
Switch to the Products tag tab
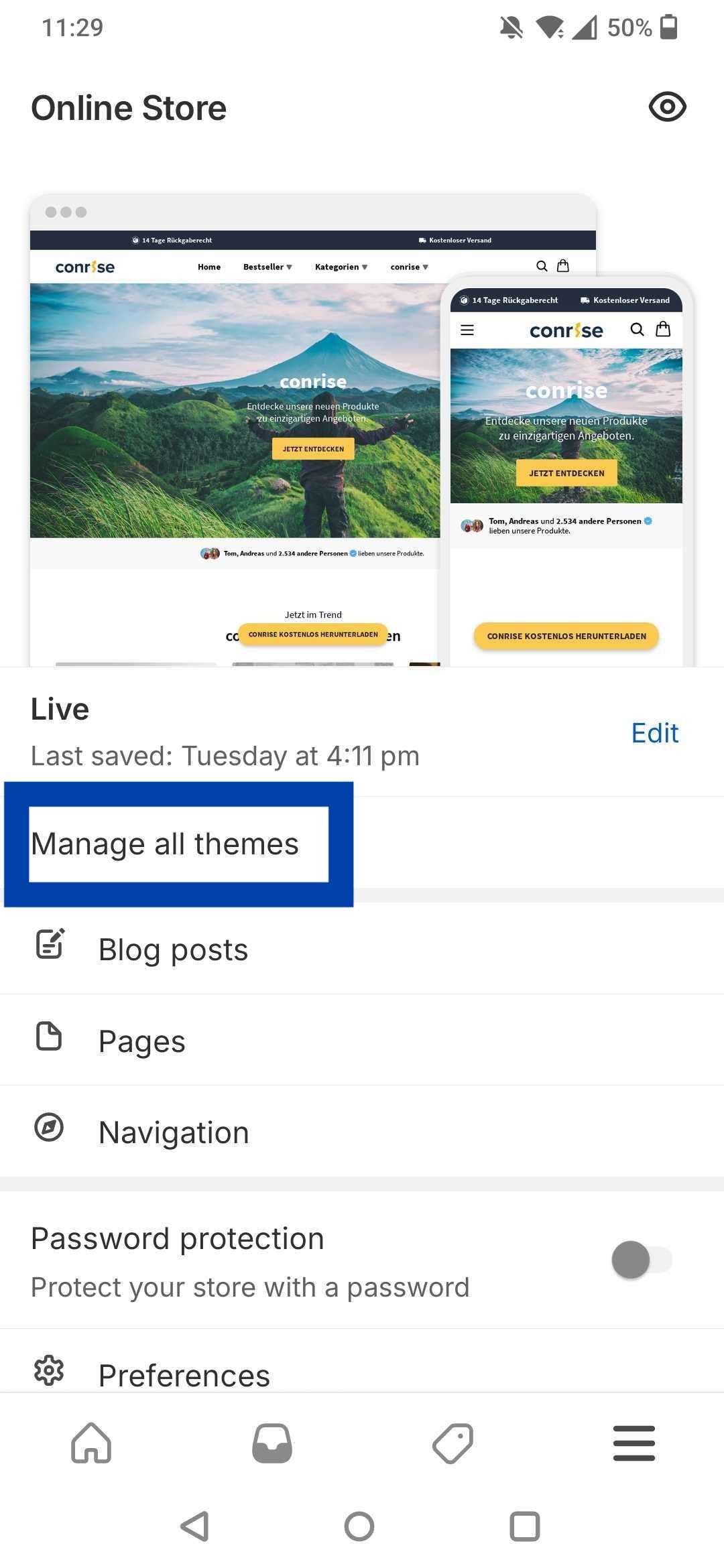(x=453, y=1443)
